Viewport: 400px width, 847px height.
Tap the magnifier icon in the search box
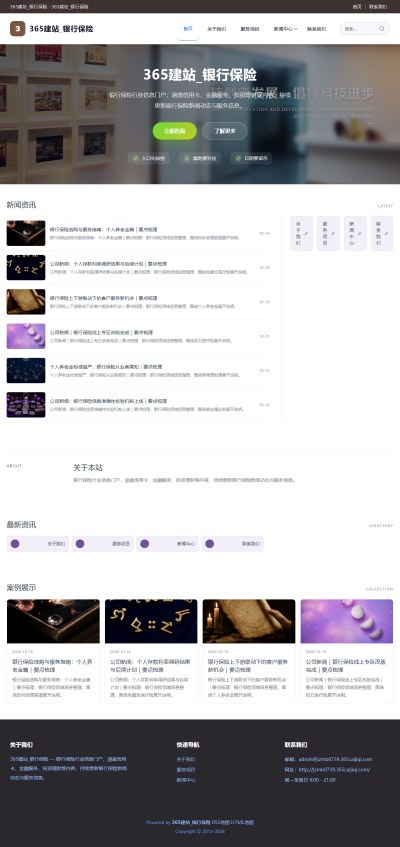(382, 29)
